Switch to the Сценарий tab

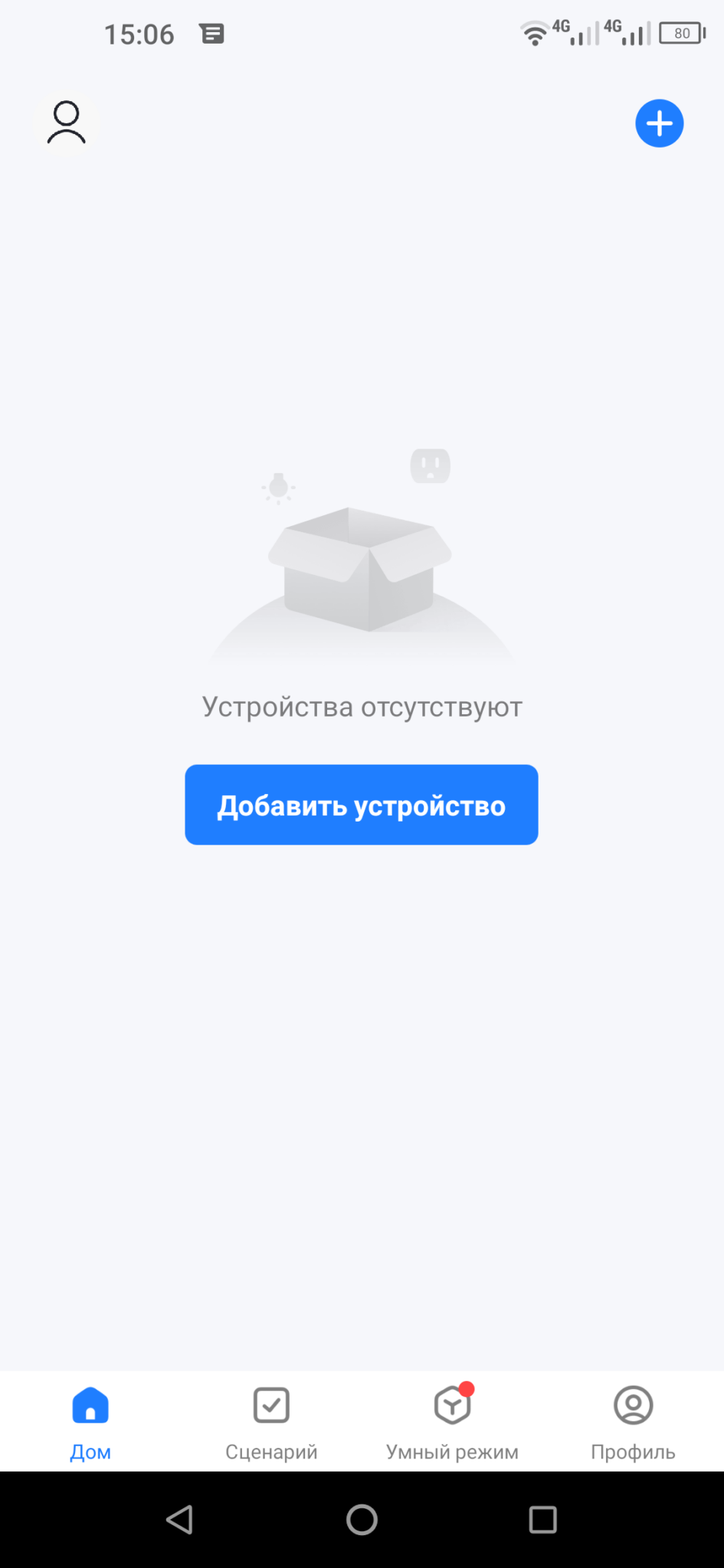click(x=271, y=1421)
